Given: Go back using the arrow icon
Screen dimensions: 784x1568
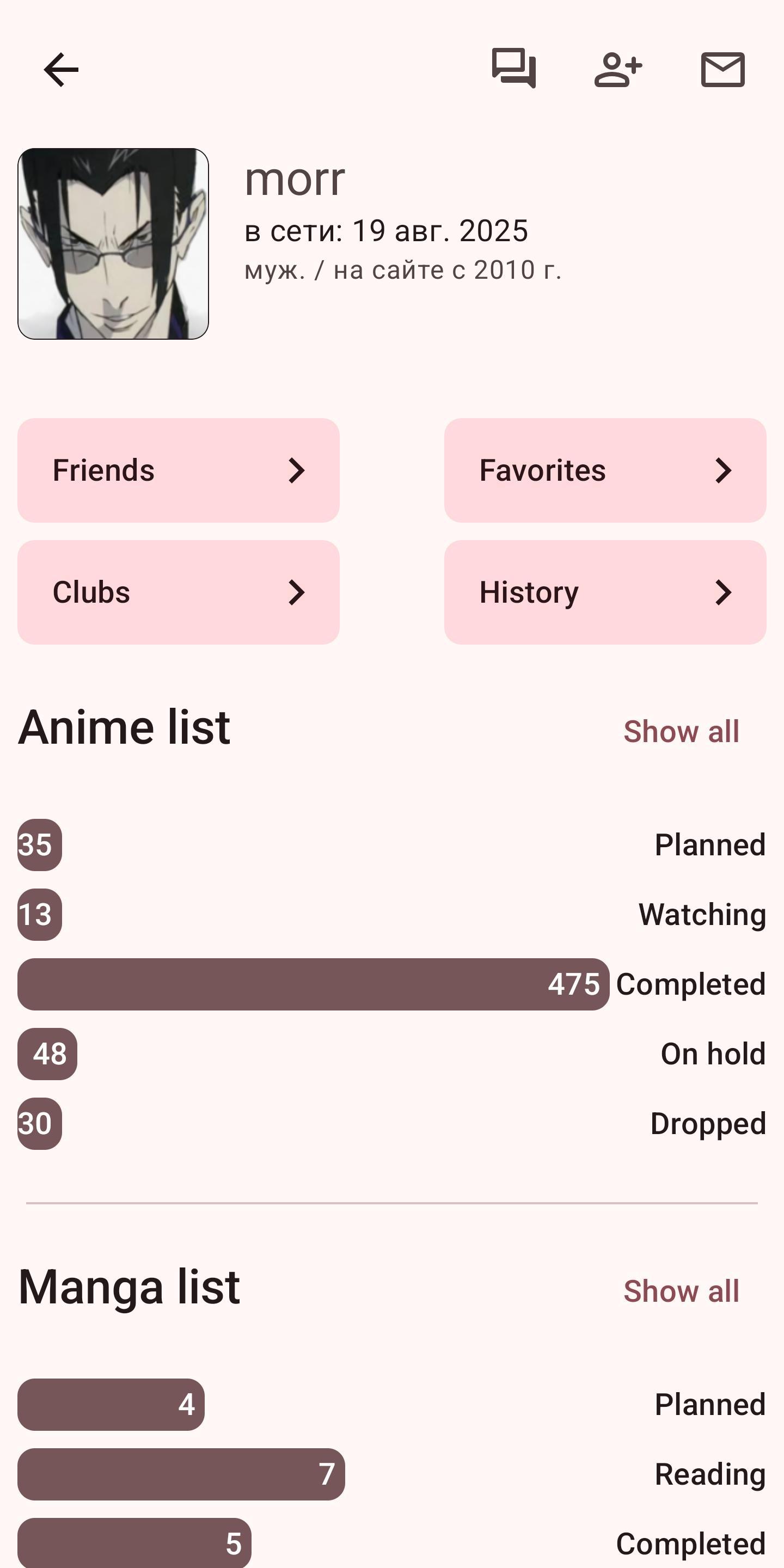Looking at the screenshot, I should 61,69.
